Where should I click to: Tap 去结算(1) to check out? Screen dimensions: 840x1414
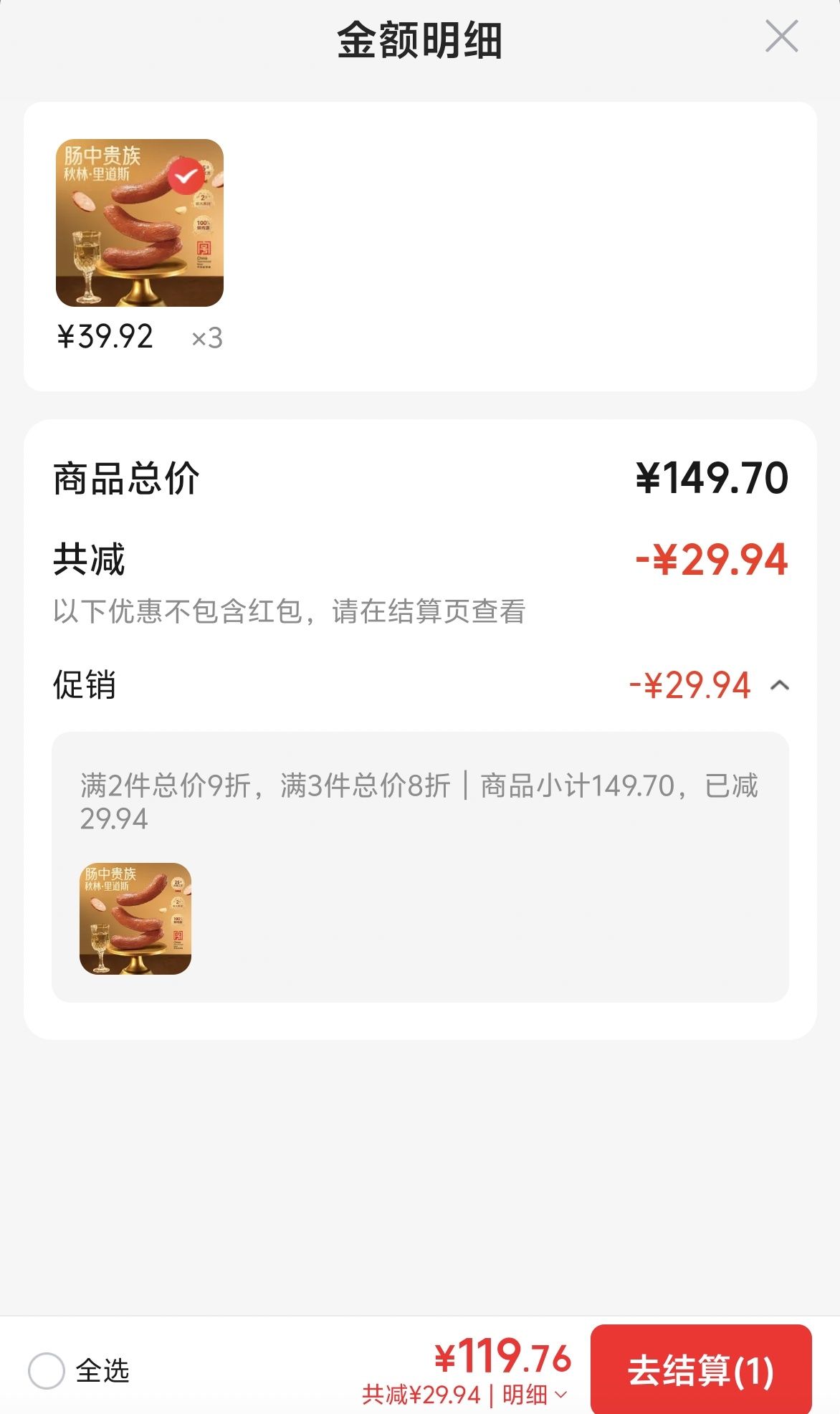point(701,1370)
